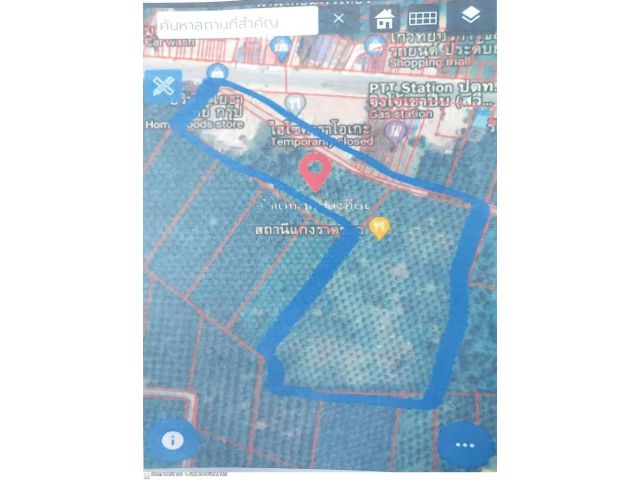Open the grid view icon
This screenshot has height=480, width=640.
point(423,18)
